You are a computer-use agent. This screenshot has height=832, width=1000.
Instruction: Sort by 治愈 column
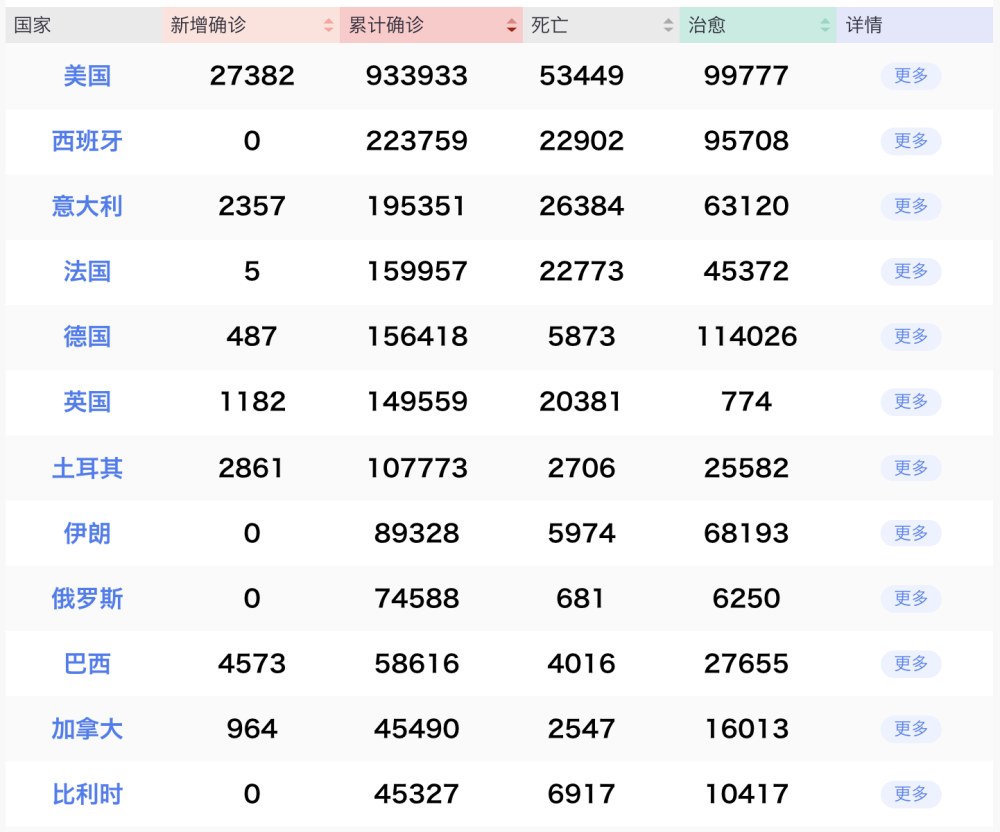pyautogui.click(x=825, y=26)
